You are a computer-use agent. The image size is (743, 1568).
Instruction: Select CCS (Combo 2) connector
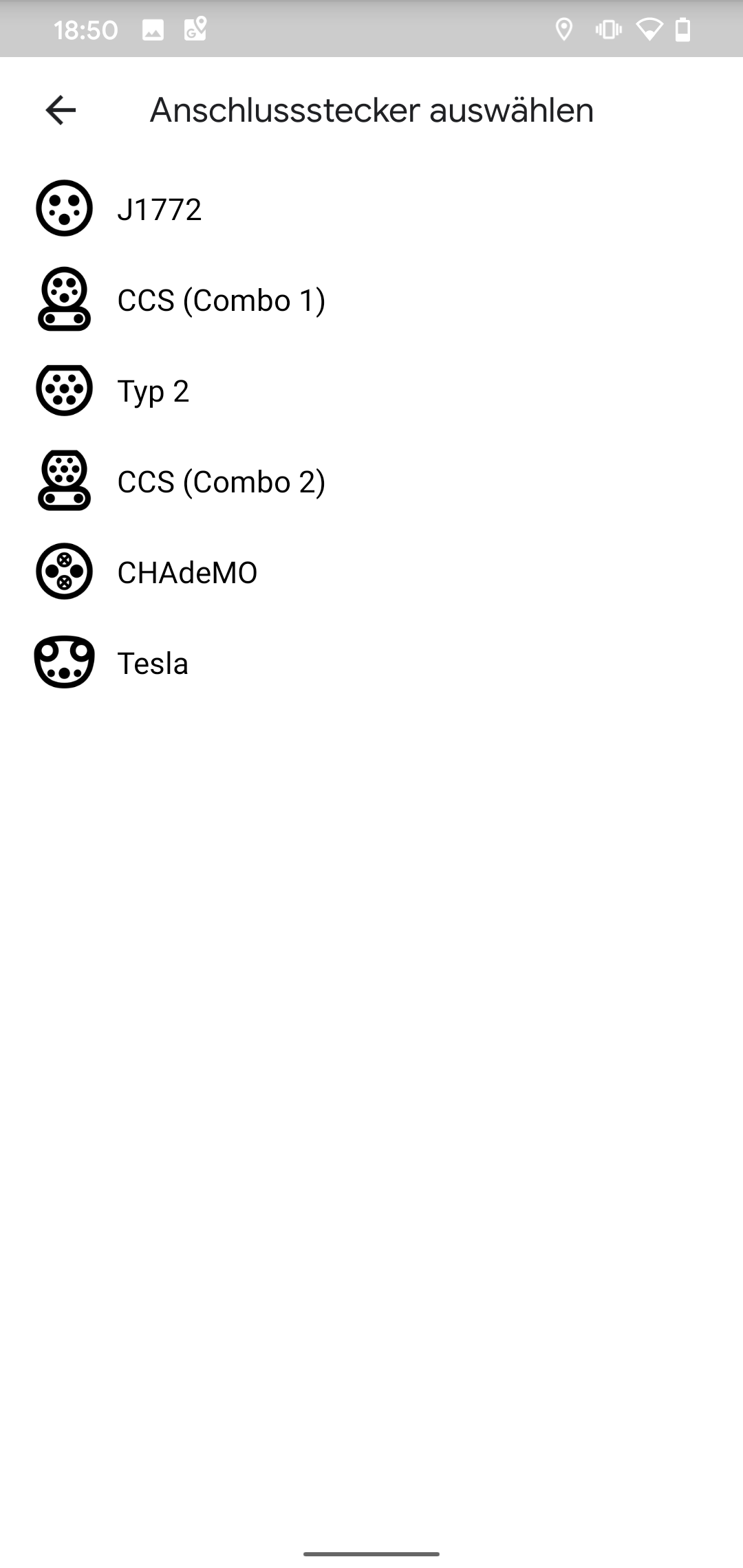(371, 481)
